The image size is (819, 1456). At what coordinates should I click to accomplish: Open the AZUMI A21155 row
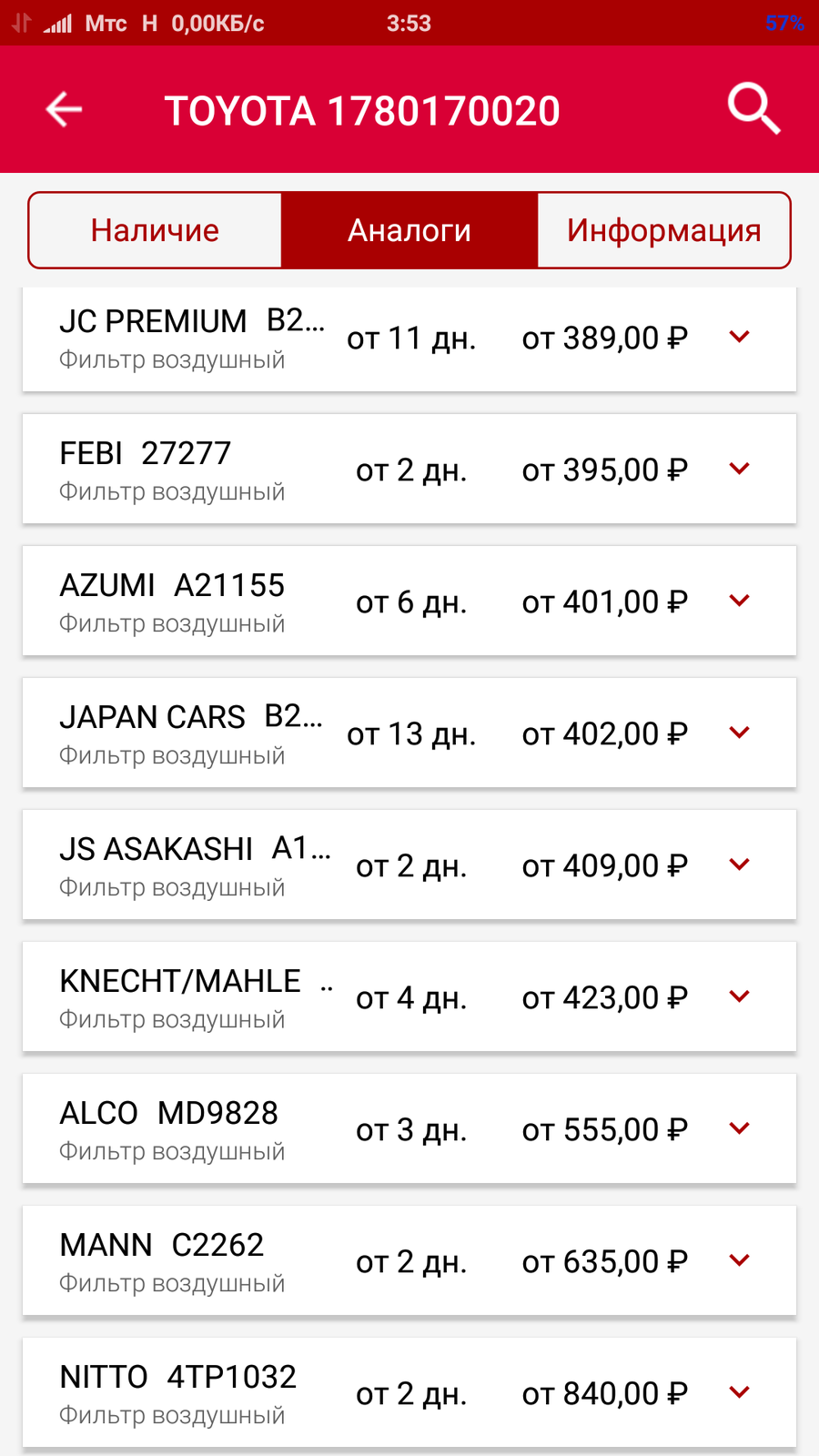[409, 601]
